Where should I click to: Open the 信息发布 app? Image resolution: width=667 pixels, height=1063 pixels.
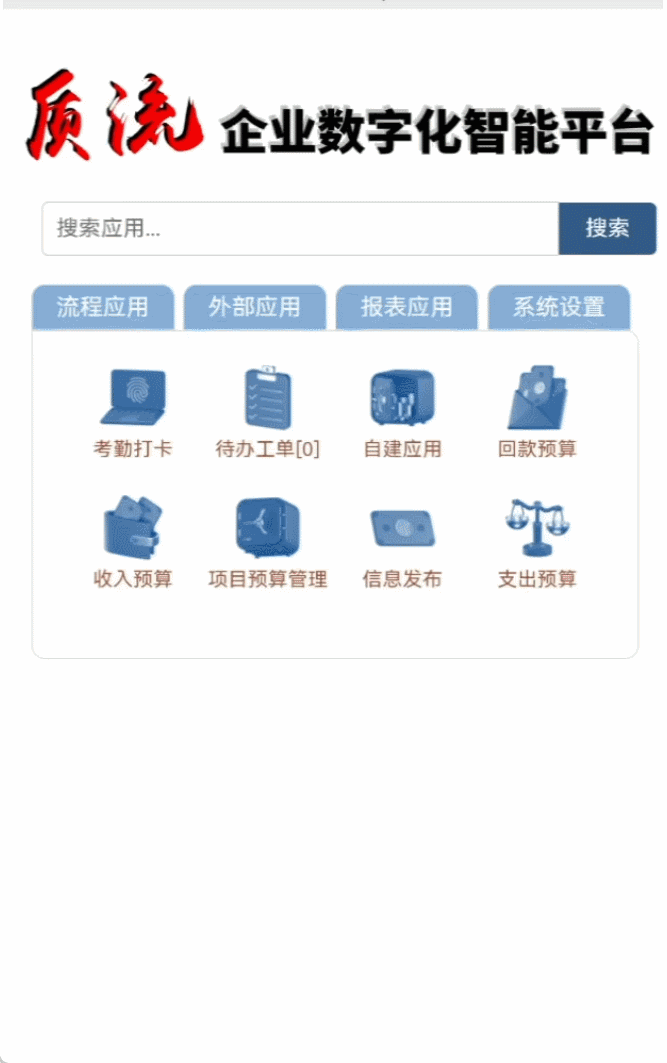point(402,542)
